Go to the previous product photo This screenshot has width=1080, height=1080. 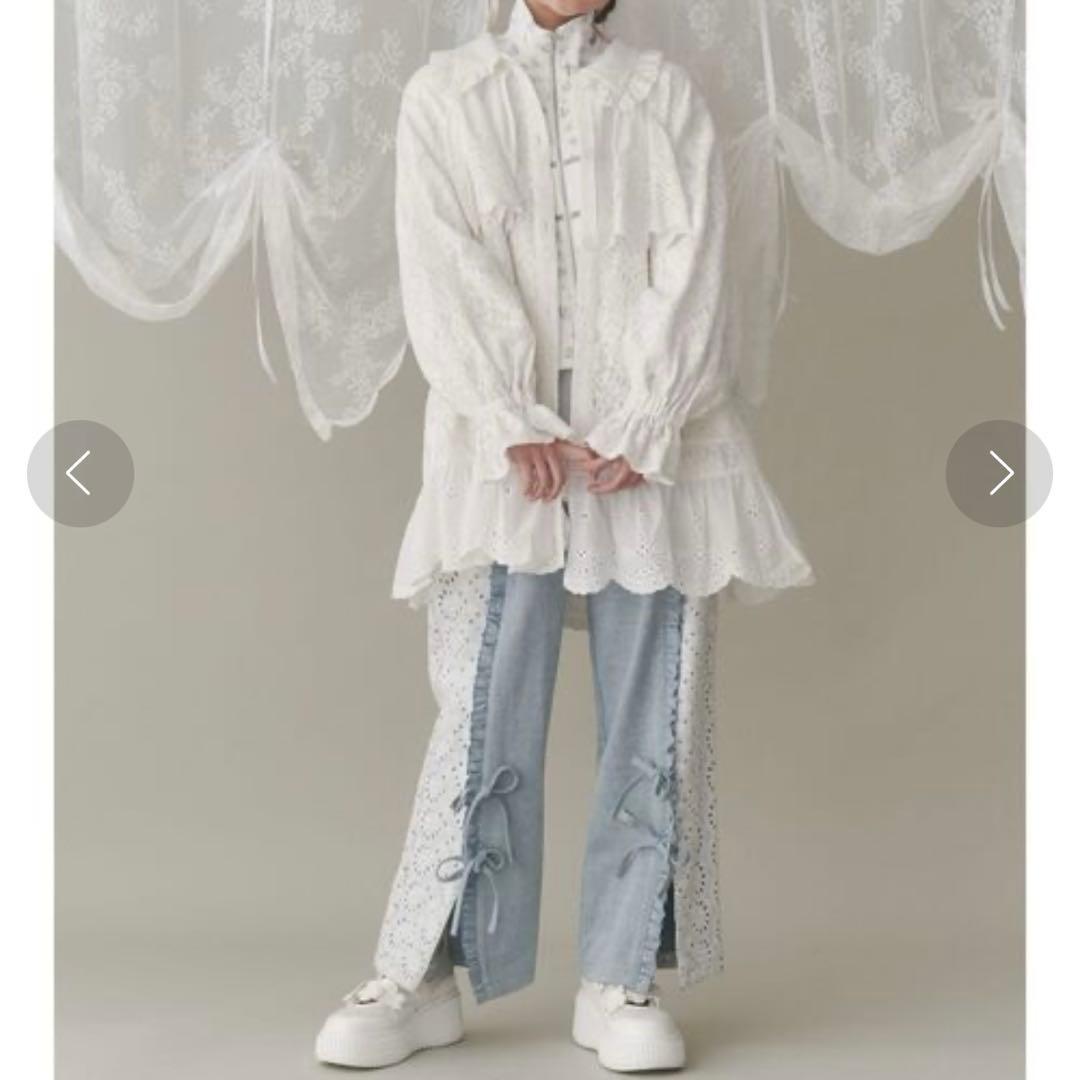[x=80, y=473]
